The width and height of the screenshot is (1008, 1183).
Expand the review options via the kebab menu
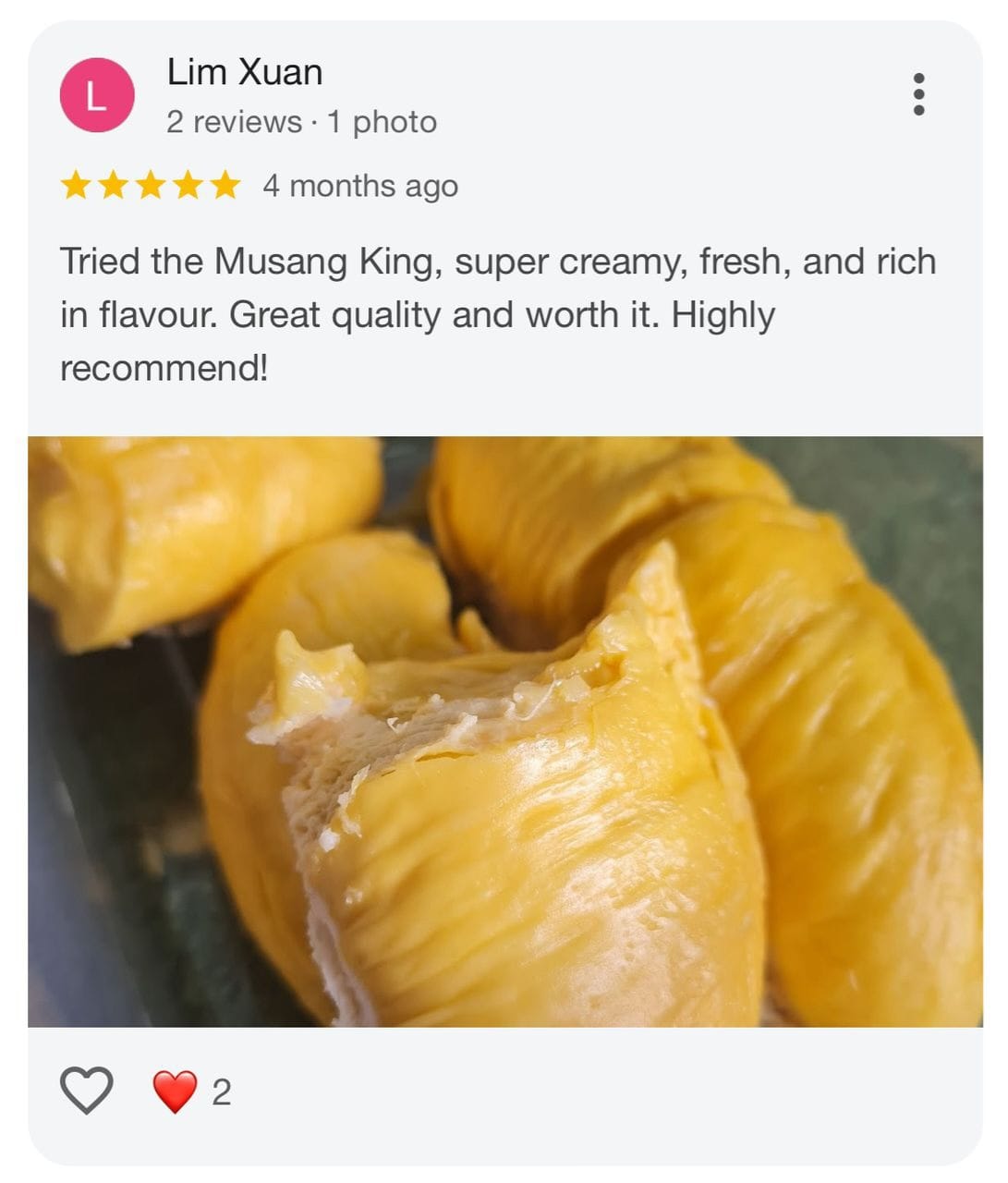pyautogui.click(x=920, y=93)
